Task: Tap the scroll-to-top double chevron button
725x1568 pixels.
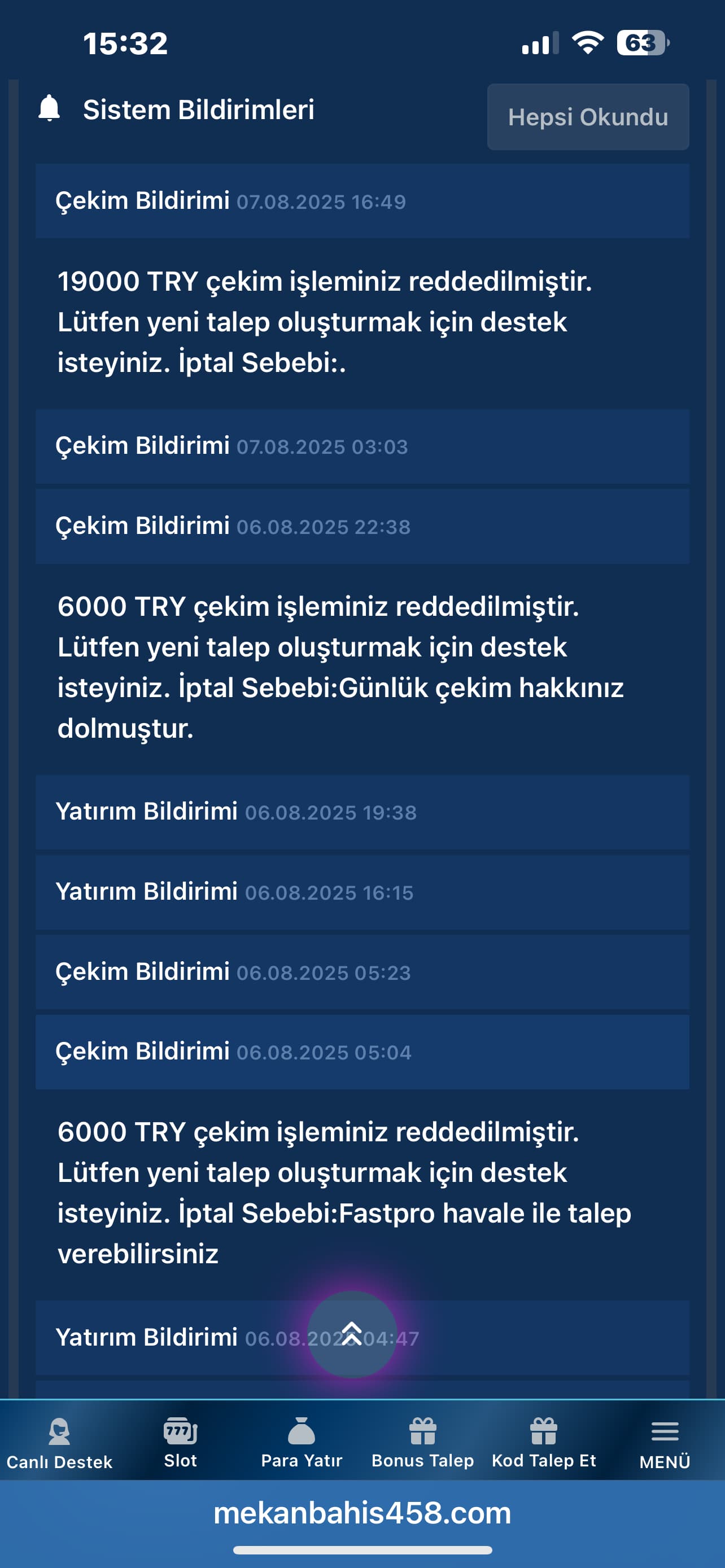Action: tap(352, 1334)
